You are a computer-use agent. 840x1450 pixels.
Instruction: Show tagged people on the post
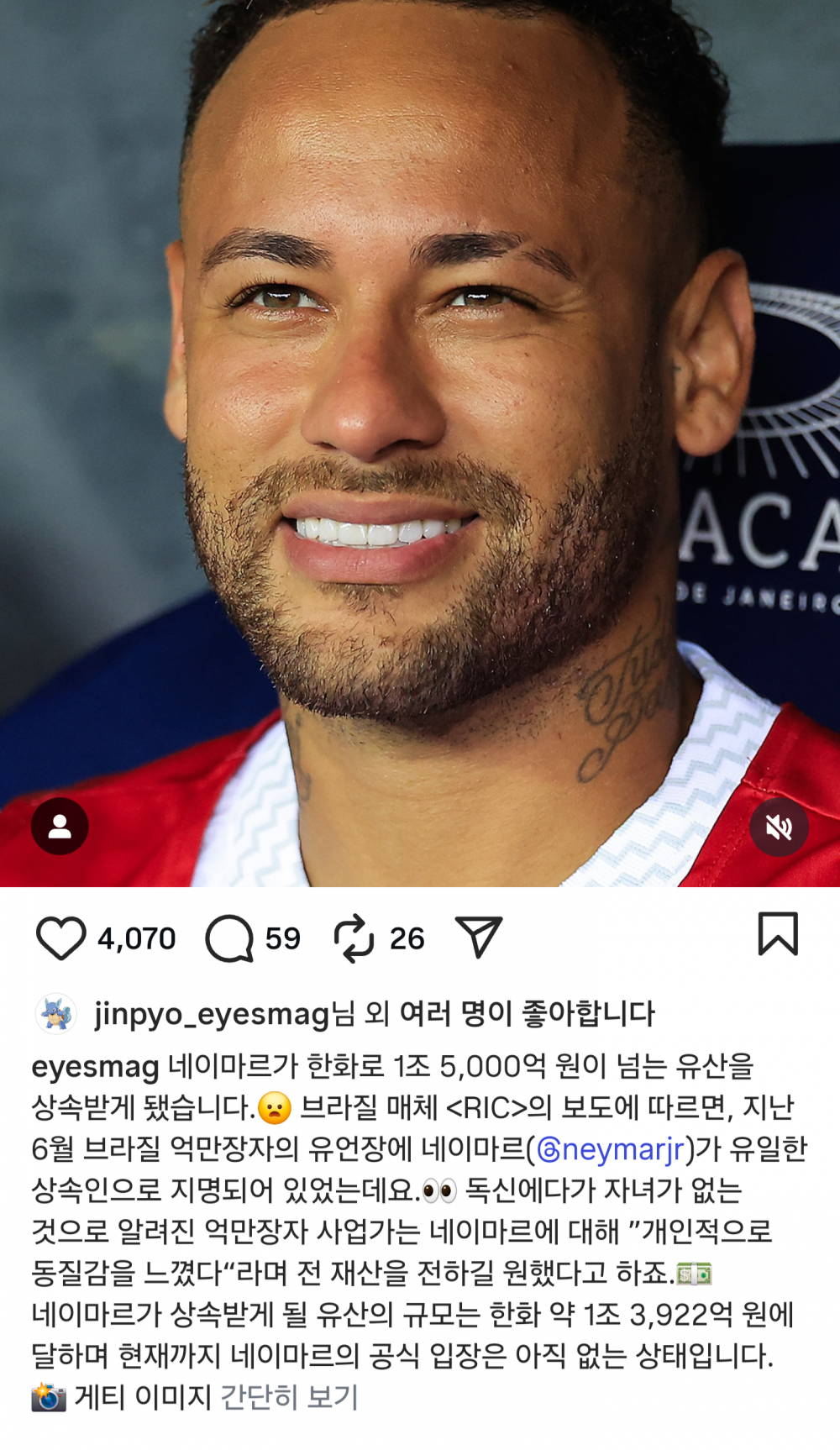tap(60, 827)
